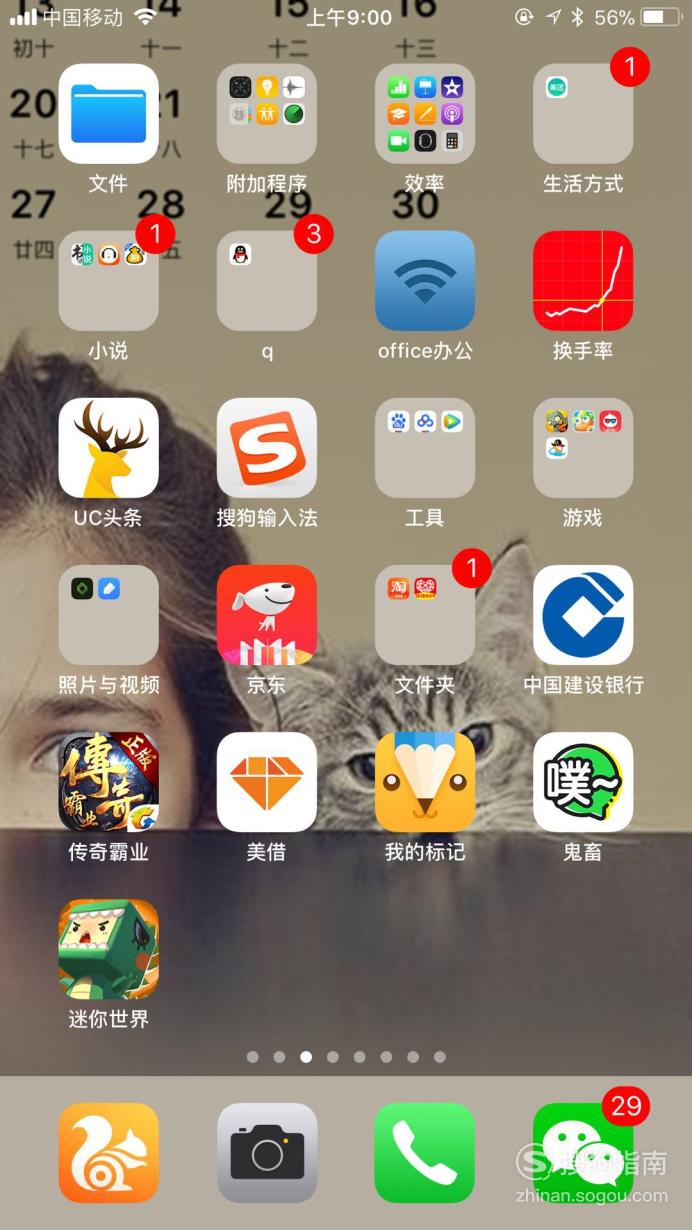
Task: Open the 我的标记 app
Action: pyautogui.click(x=424, y=782)
